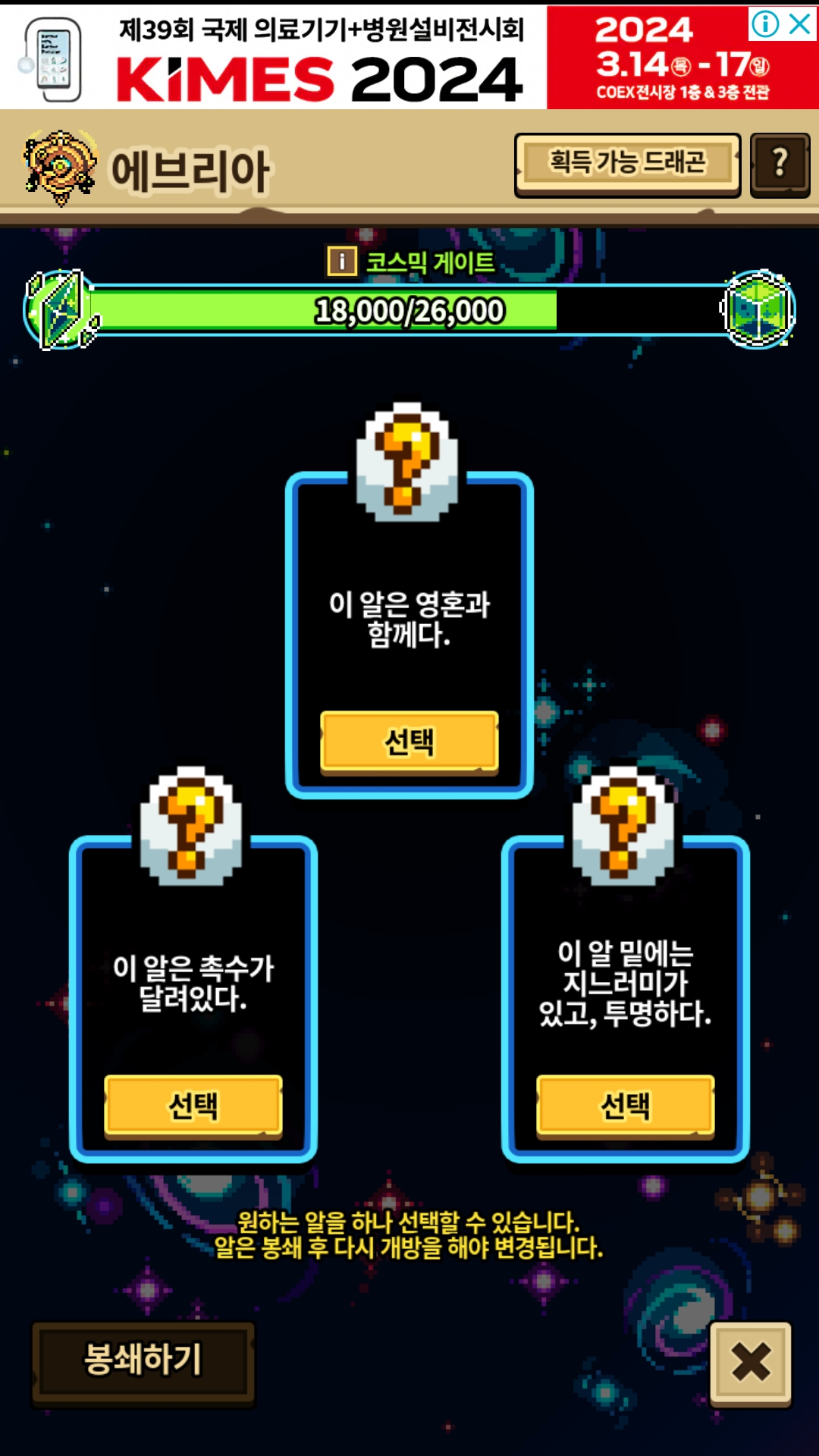Open the ad info icon
819x1456 pixels.
click(x=765, y=24)
